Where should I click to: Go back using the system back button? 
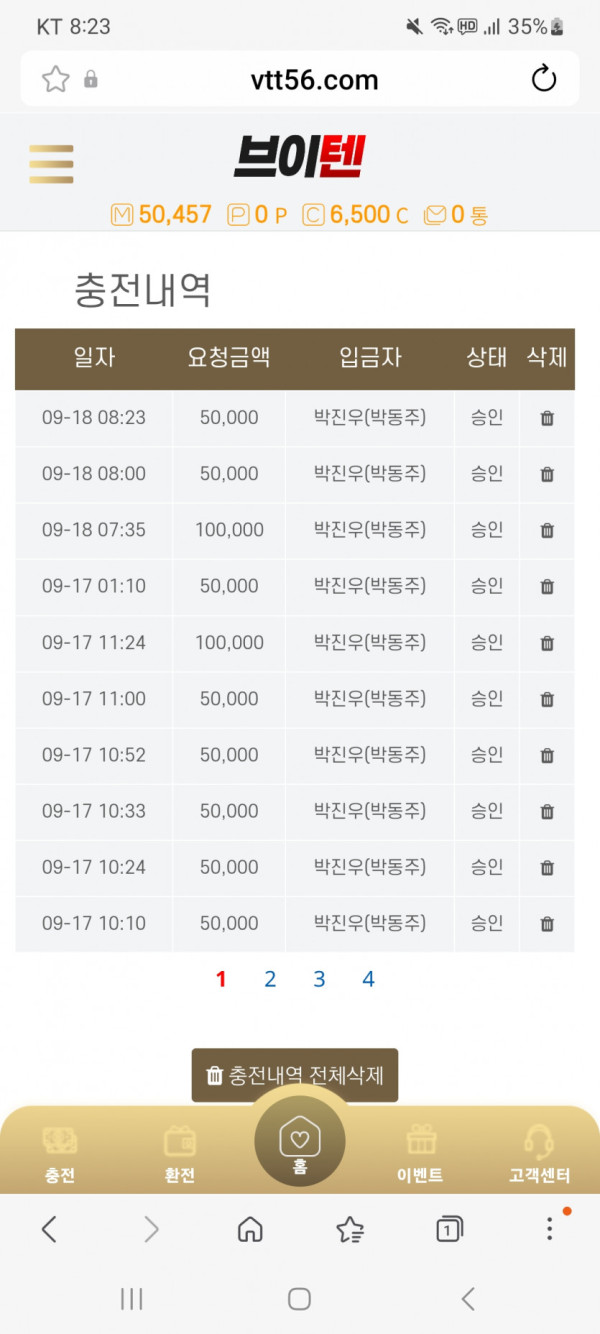tap(468, 1299)
